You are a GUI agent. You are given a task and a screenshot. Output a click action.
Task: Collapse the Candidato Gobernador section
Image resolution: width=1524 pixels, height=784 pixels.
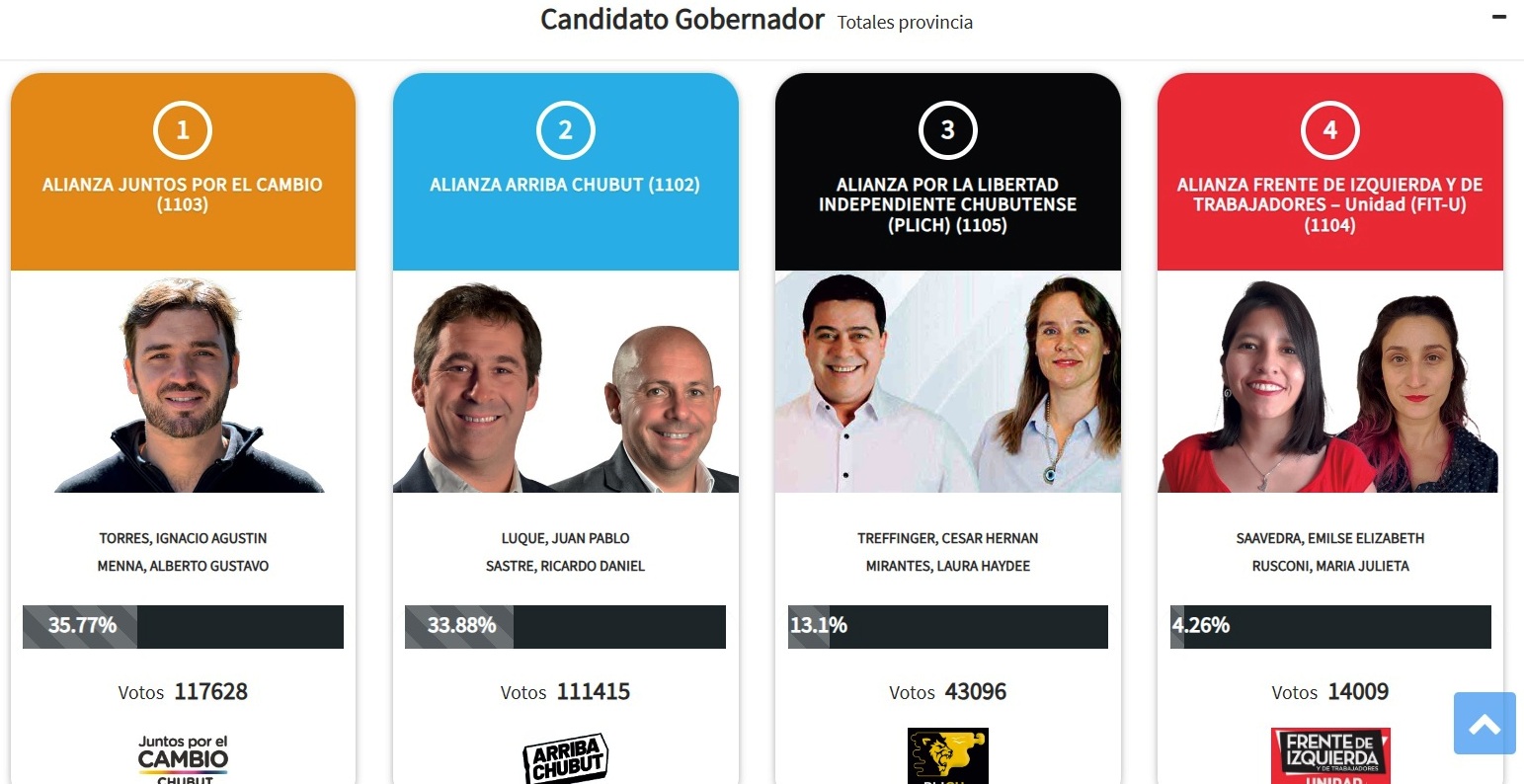(x=1498, y=18)
